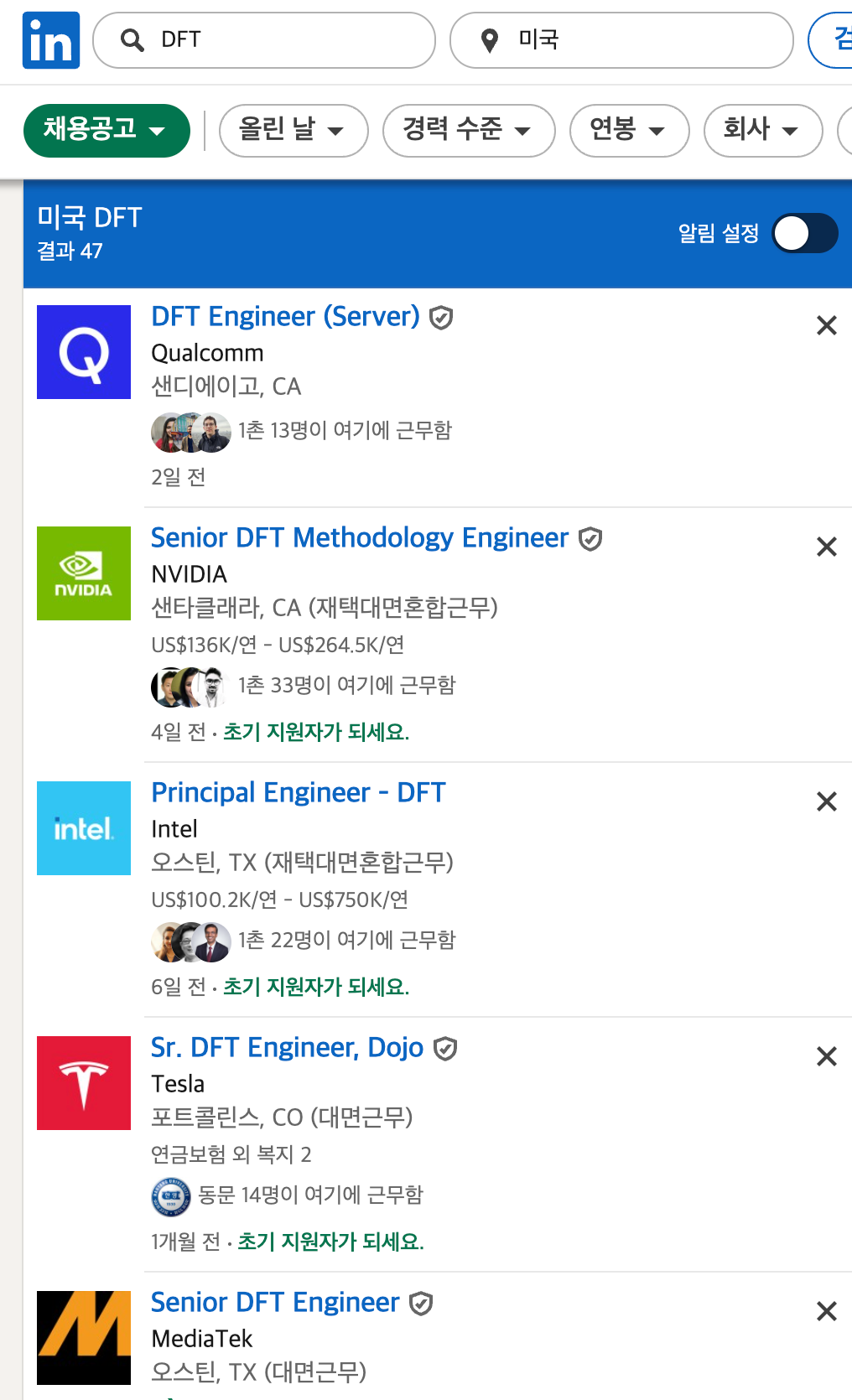Click the Tesla company logo

click(x=83, y=1082)
